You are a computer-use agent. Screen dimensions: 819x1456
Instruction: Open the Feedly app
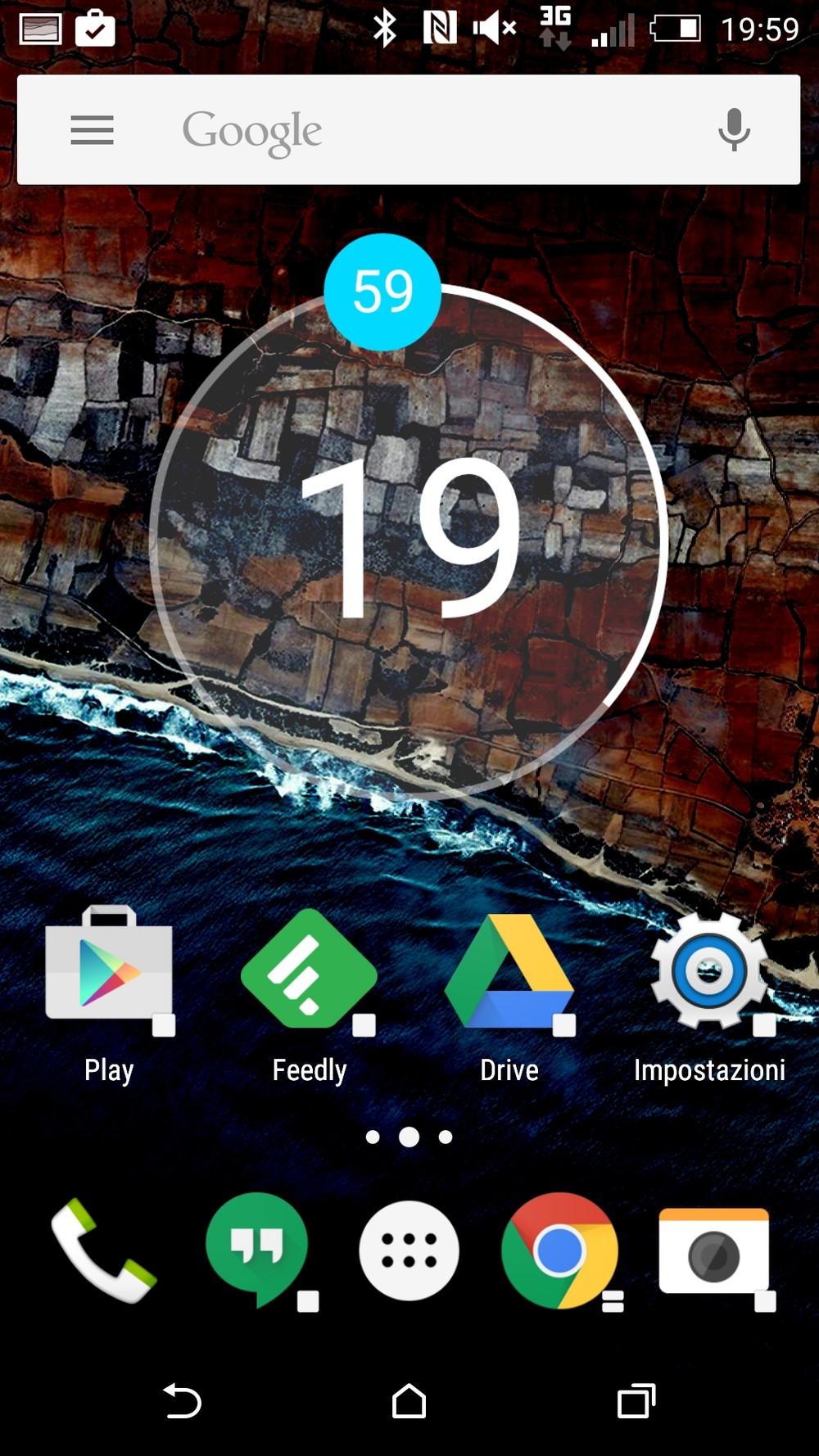coord(309,969)
